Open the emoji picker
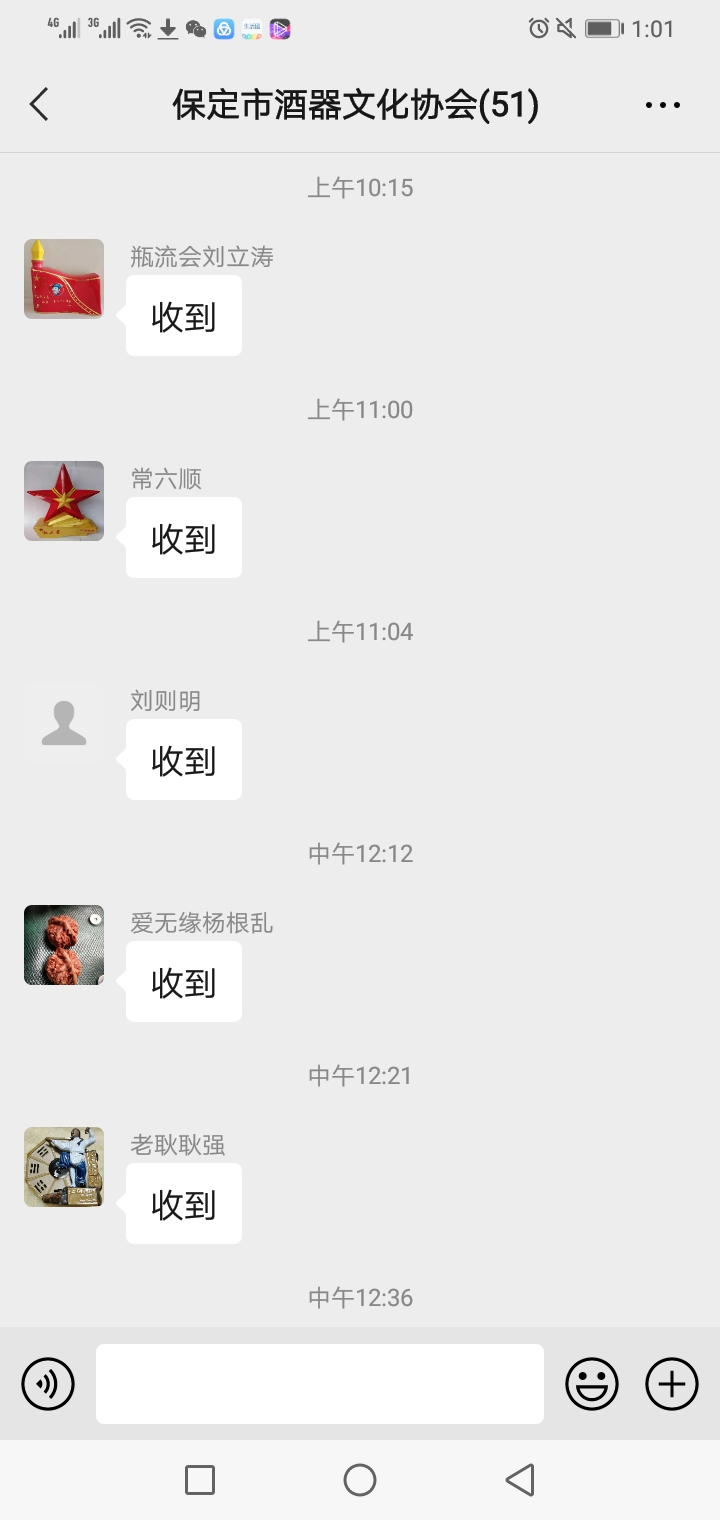 tap(592, 1384)
